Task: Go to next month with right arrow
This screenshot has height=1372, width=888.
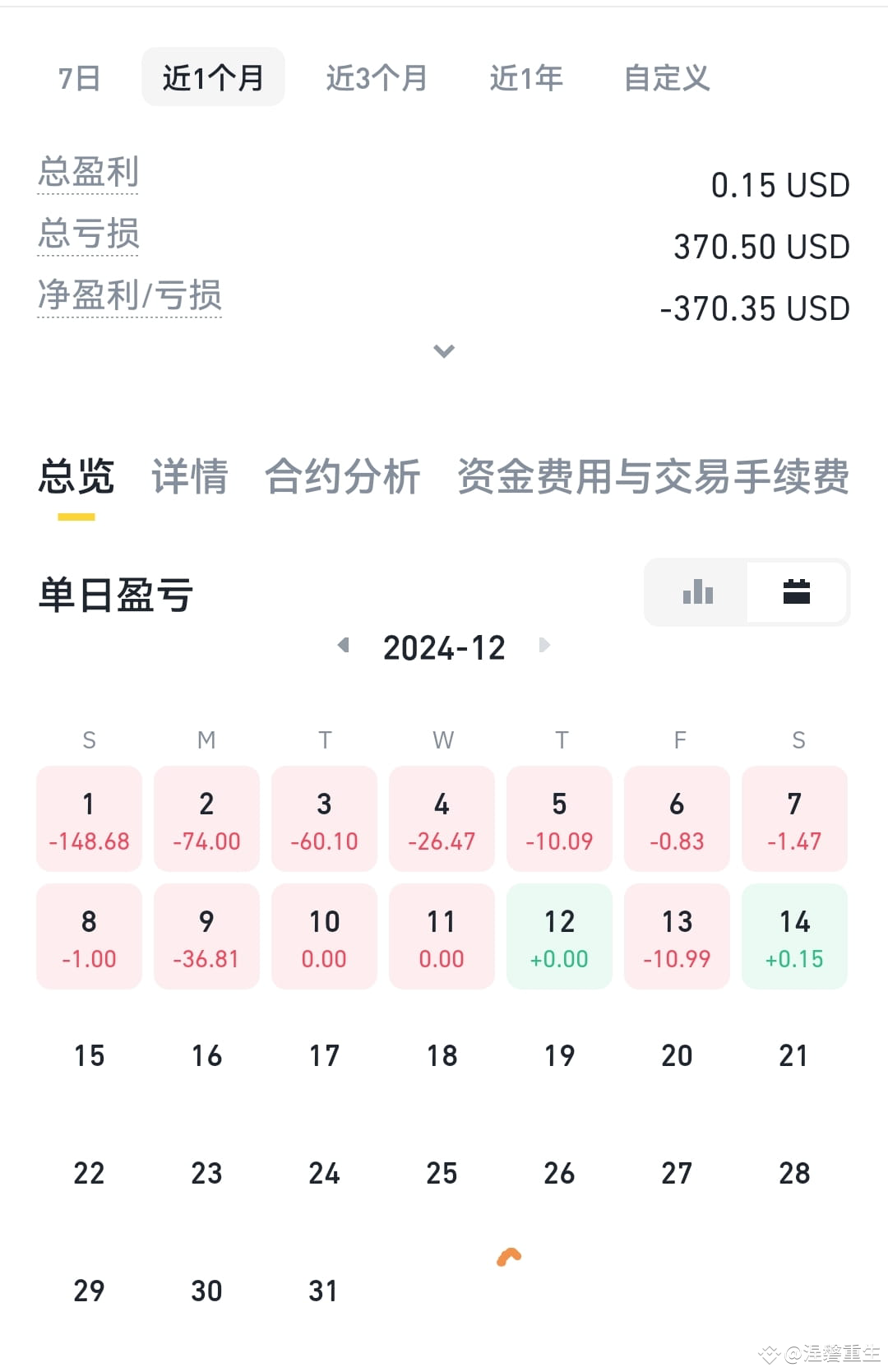Action: 544,647
